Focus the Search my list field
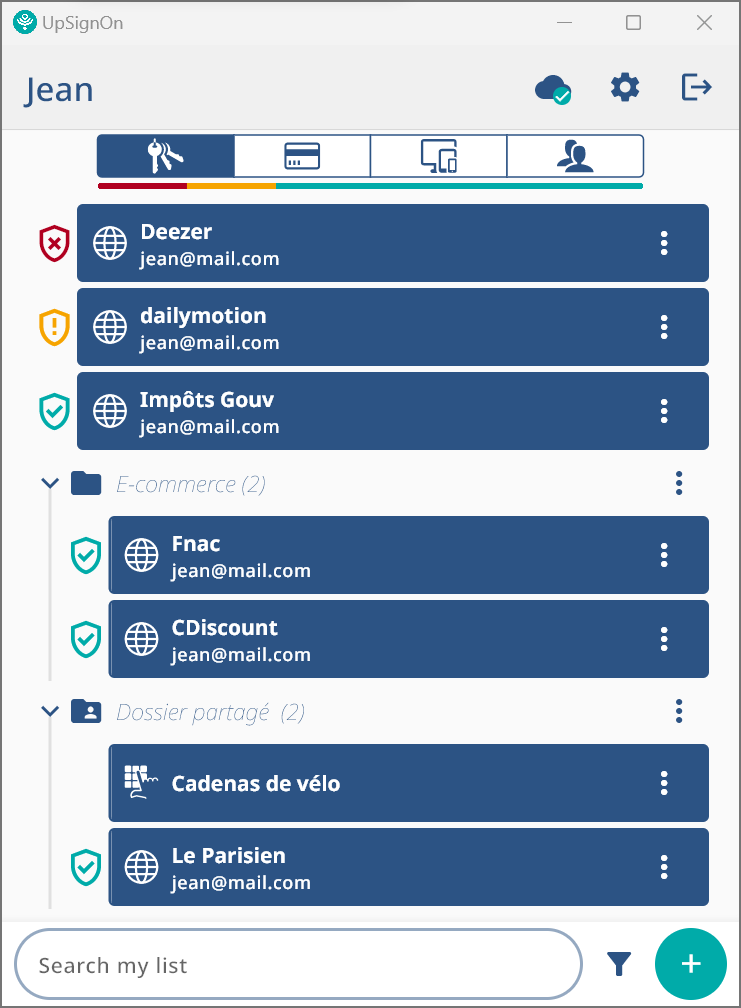741x1008 pixels. click(x=298, y=964)
